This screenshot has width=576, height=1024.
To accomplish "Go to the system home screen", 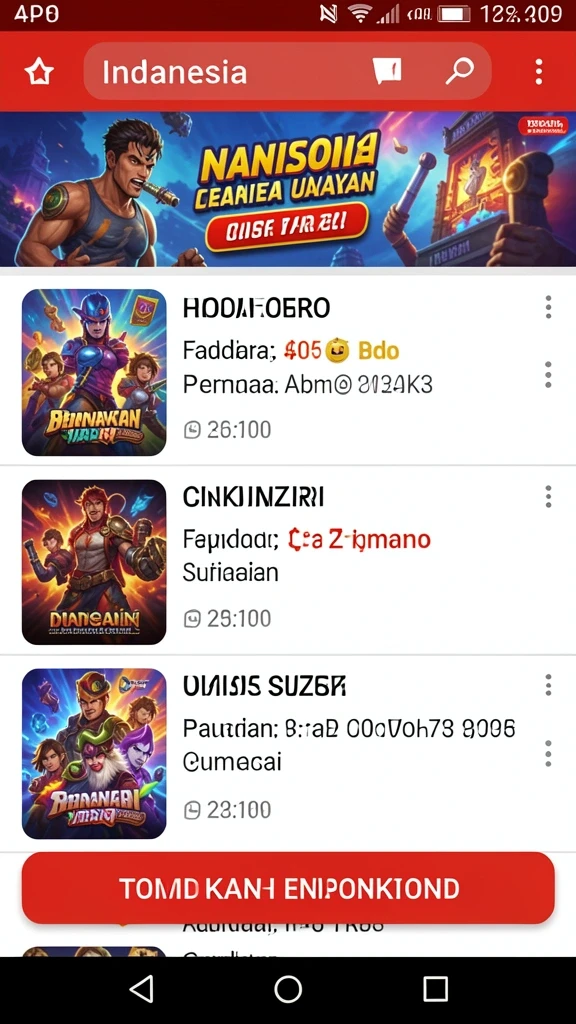I will [288, 989].
